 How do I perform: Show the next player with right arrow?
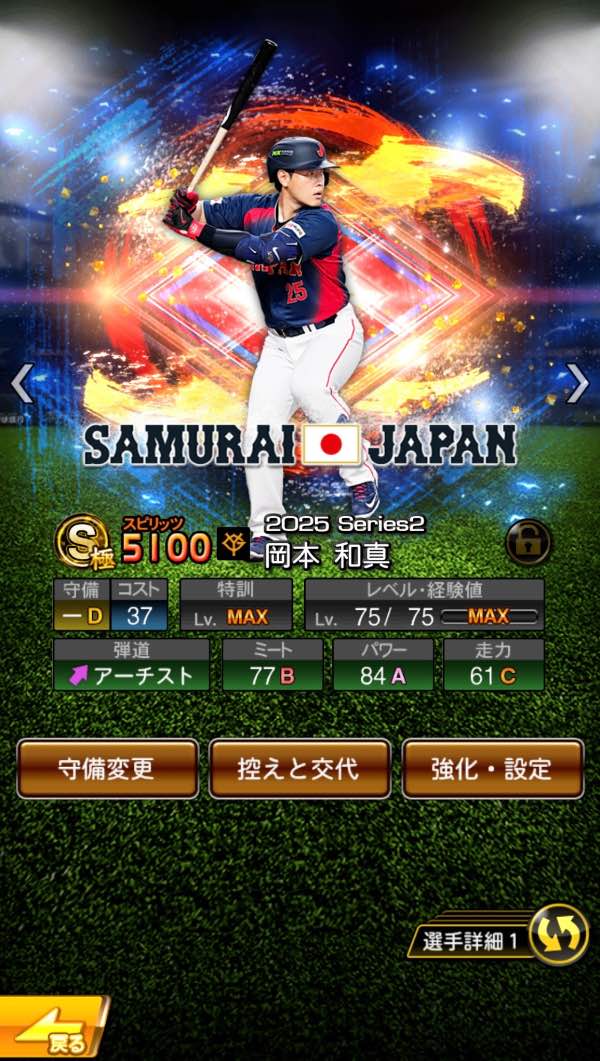click(578, 383)
